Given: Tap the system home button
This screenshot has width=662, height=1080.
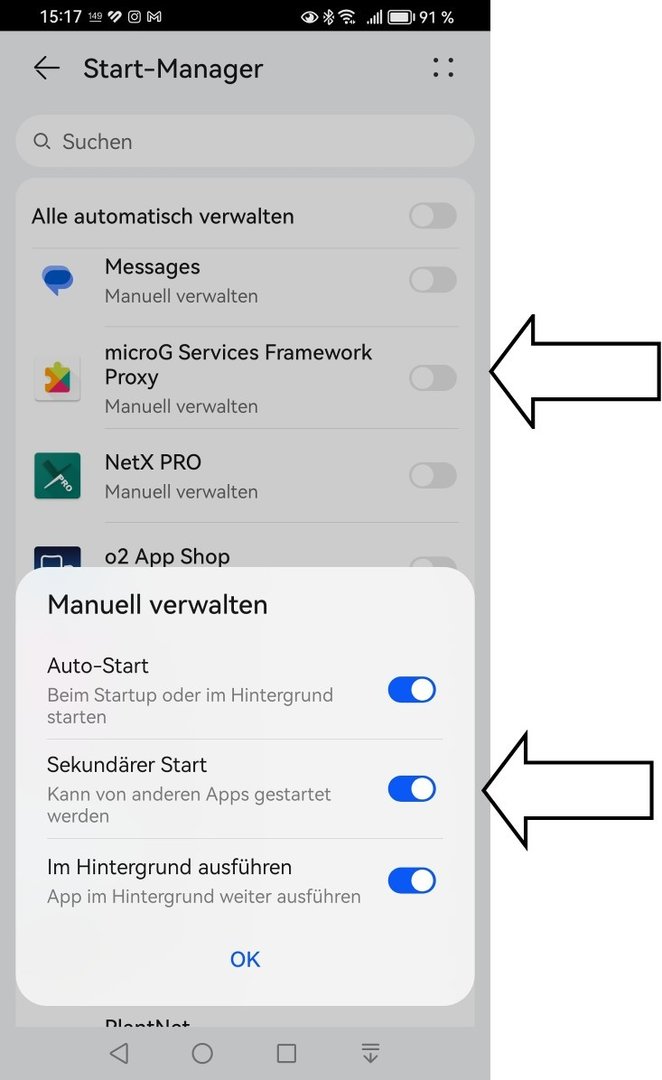Looking at the screenshot, I should [x=202, y=1053].
